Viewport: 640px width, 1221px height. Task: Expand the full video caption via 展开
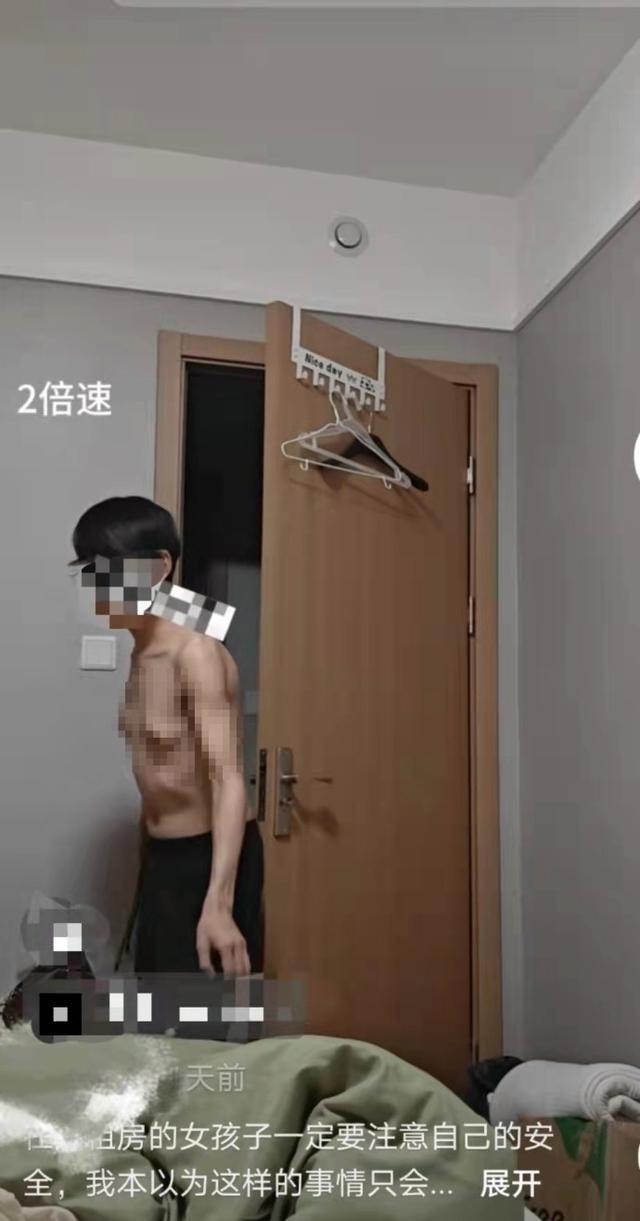click(510, 1183)
